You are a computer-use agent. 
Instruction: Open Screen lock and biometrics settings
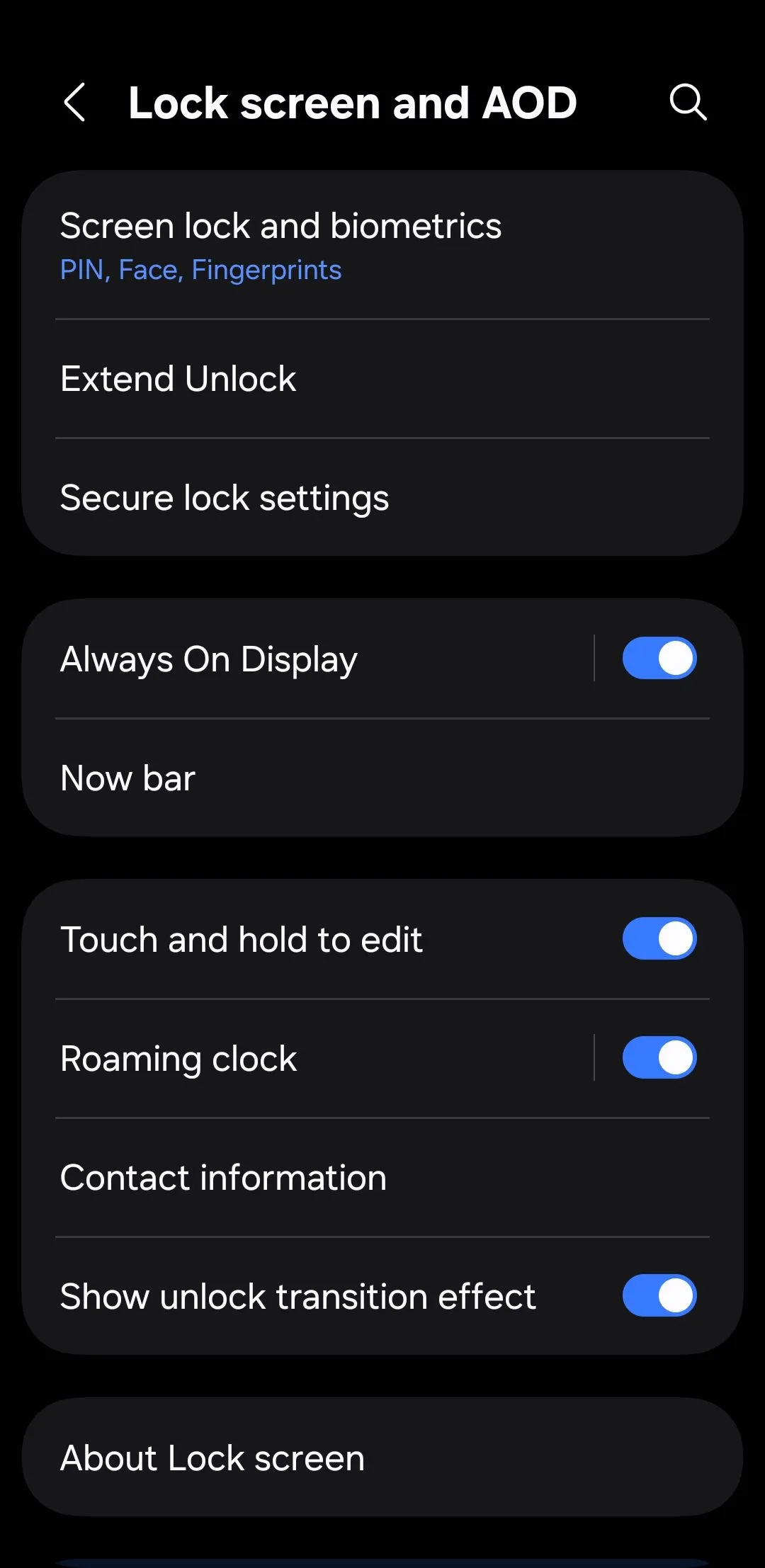pyautogui.click(x=280, y=225)
